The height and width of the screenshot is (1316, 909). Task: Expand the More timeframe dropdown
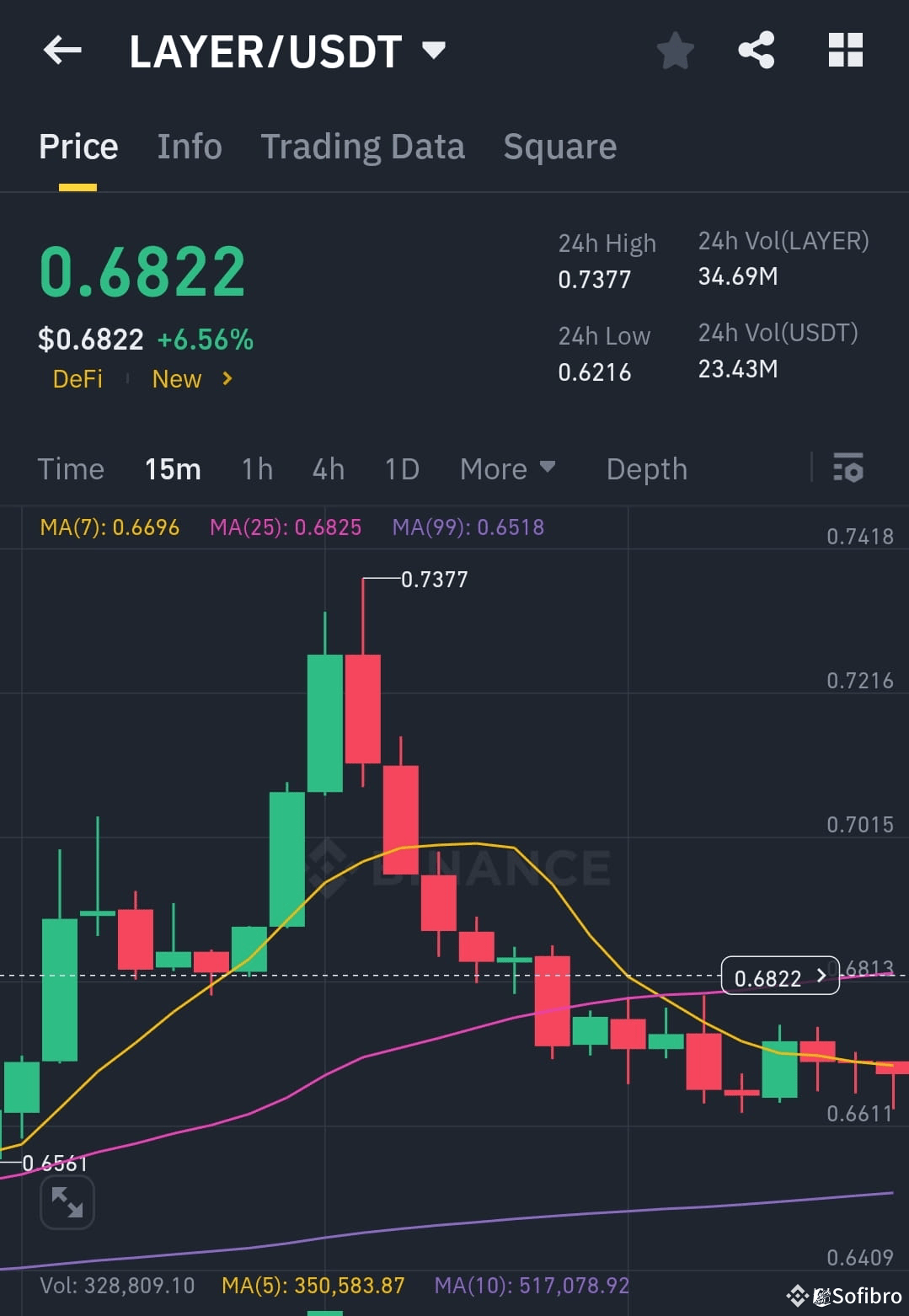[x=508, y=468]
